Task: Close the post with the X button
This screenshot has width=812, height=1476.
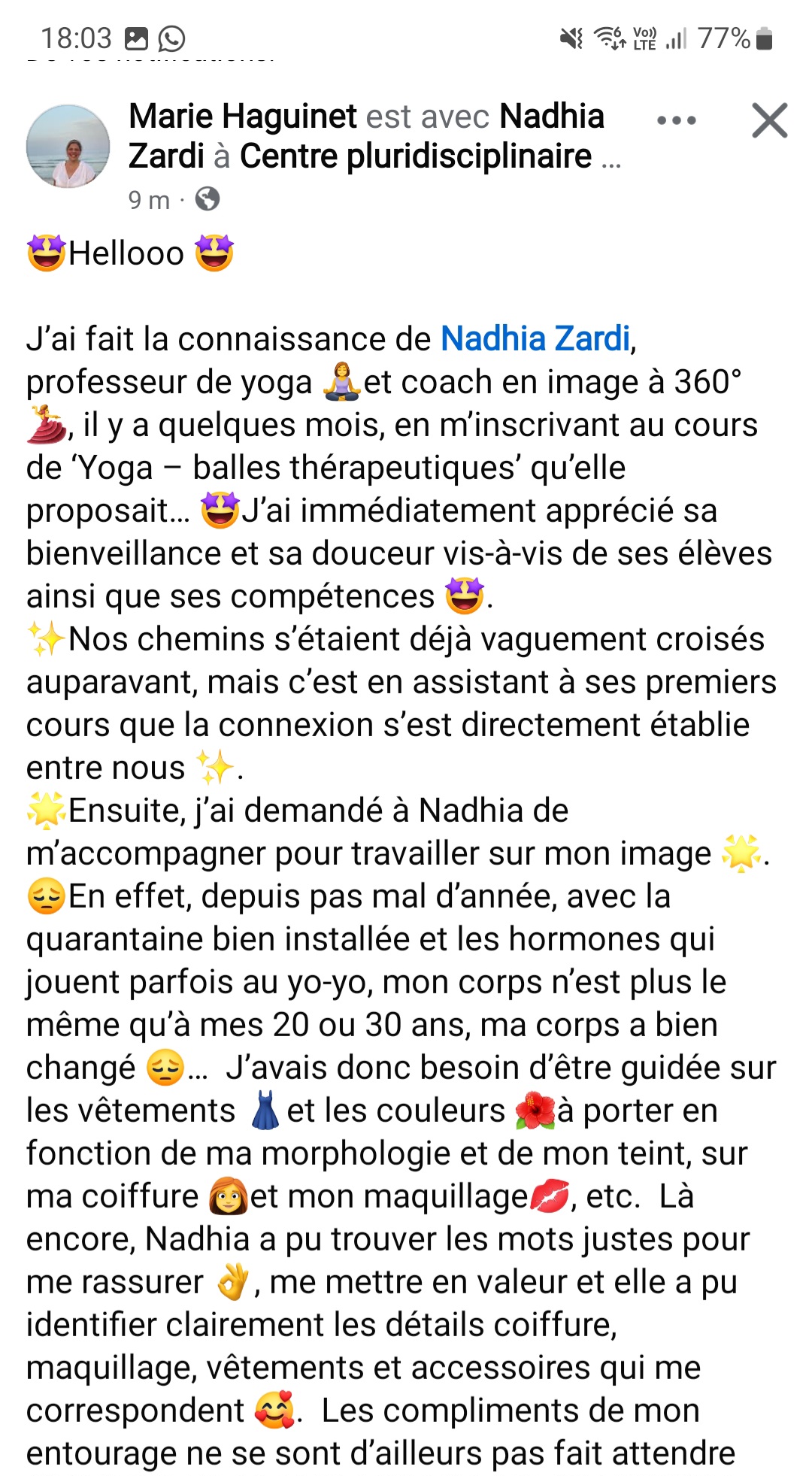Action: click(x=769, y=120)
